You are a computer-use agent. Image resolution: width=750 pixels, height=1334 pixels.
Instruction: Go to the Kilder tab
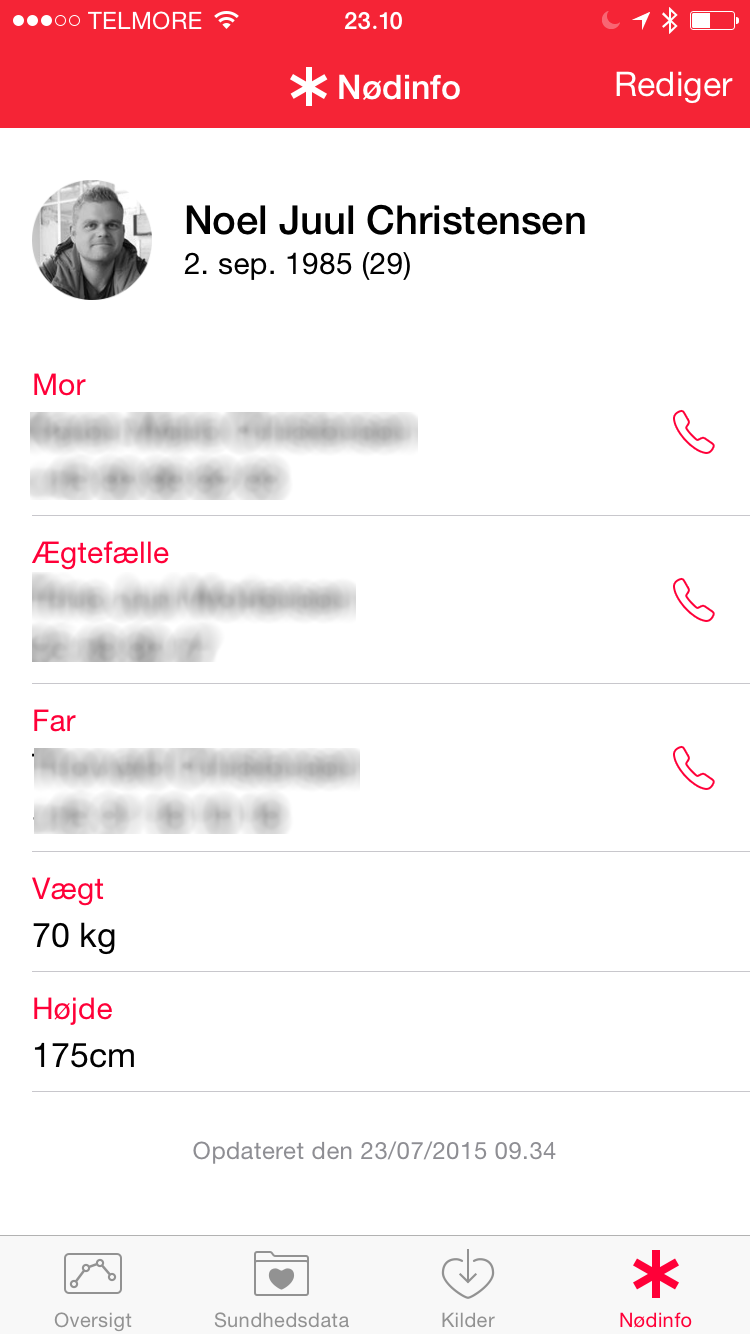click(468, 1290)
